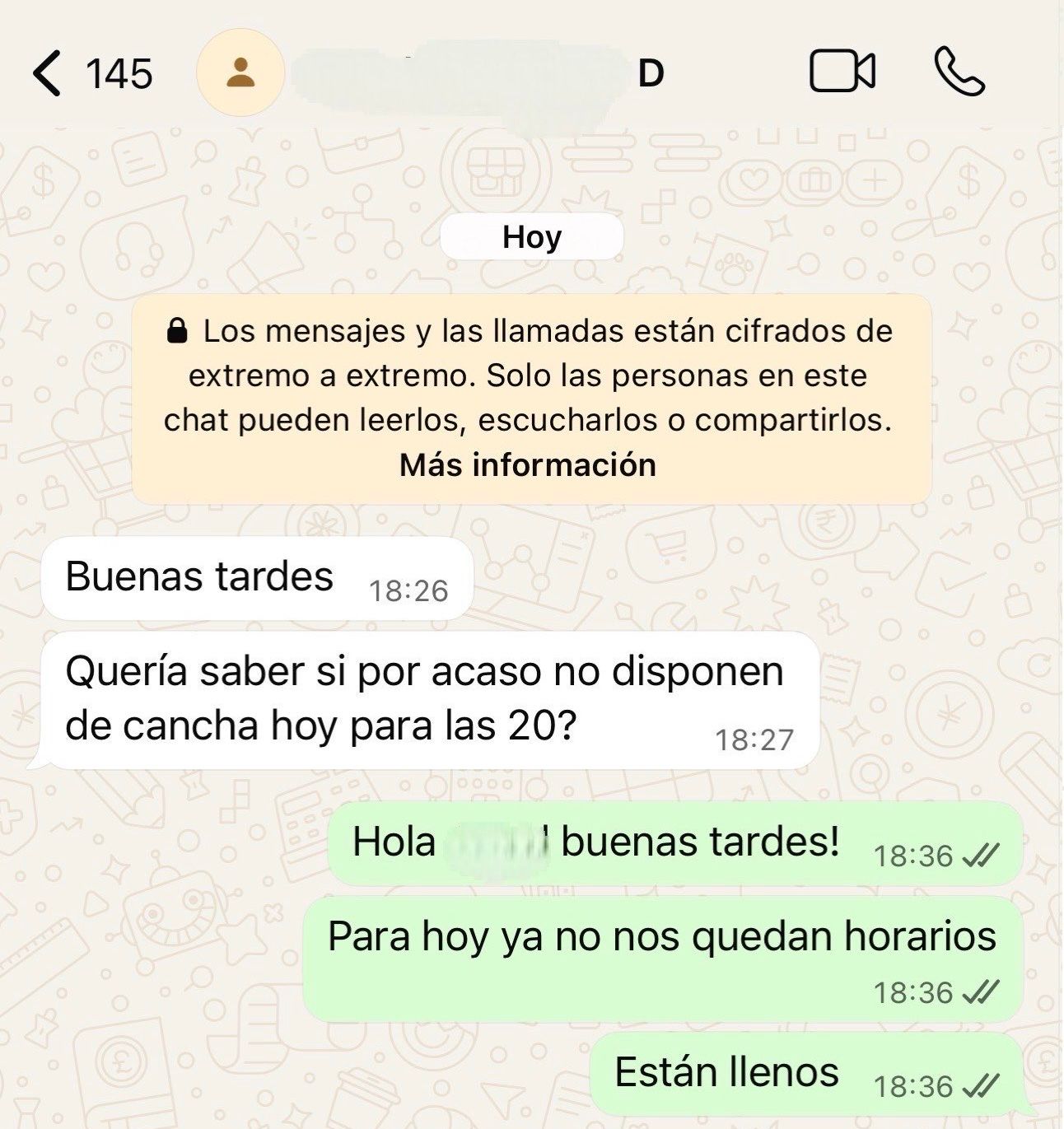Open the contact's profile picture
The image size is (1064, 1129).
click(x=240, y=73)
